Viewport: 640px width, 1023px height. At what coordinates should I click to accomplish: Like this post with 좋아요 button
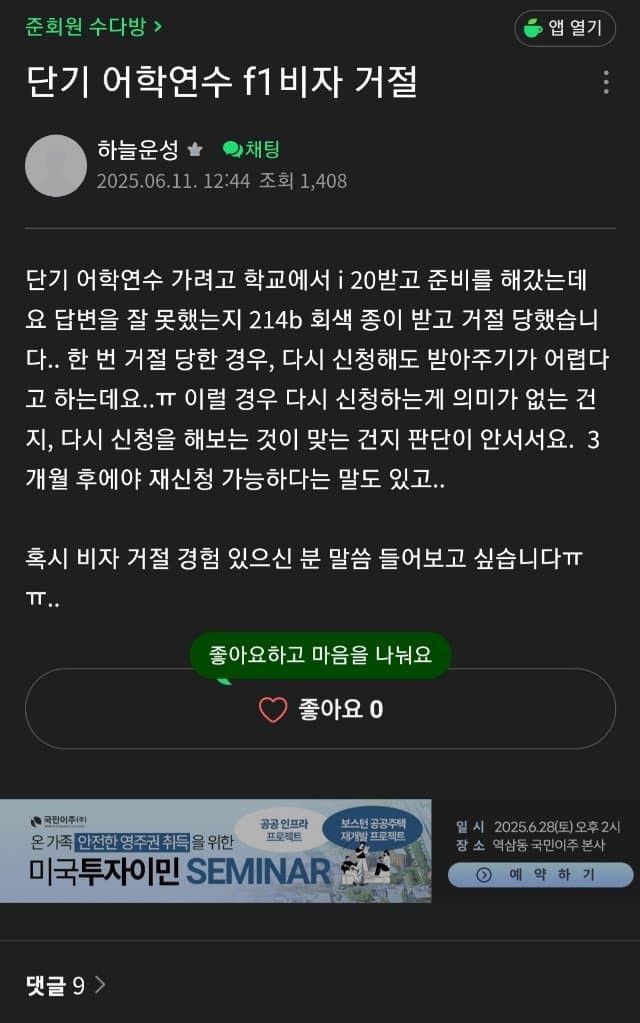tap(320, 709)
